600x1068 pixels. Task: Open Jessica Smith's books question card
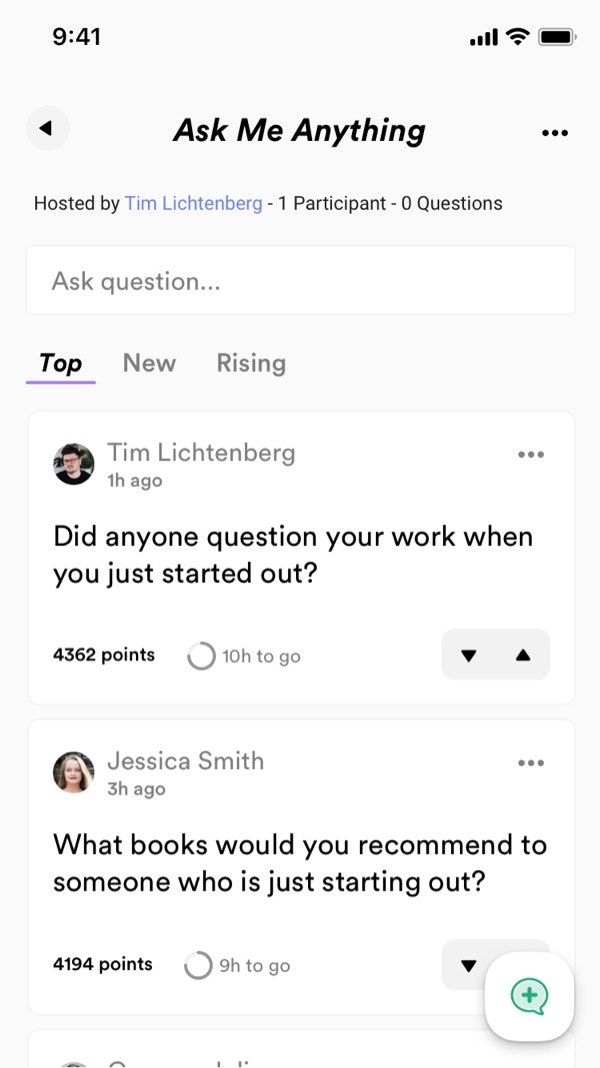300,864
